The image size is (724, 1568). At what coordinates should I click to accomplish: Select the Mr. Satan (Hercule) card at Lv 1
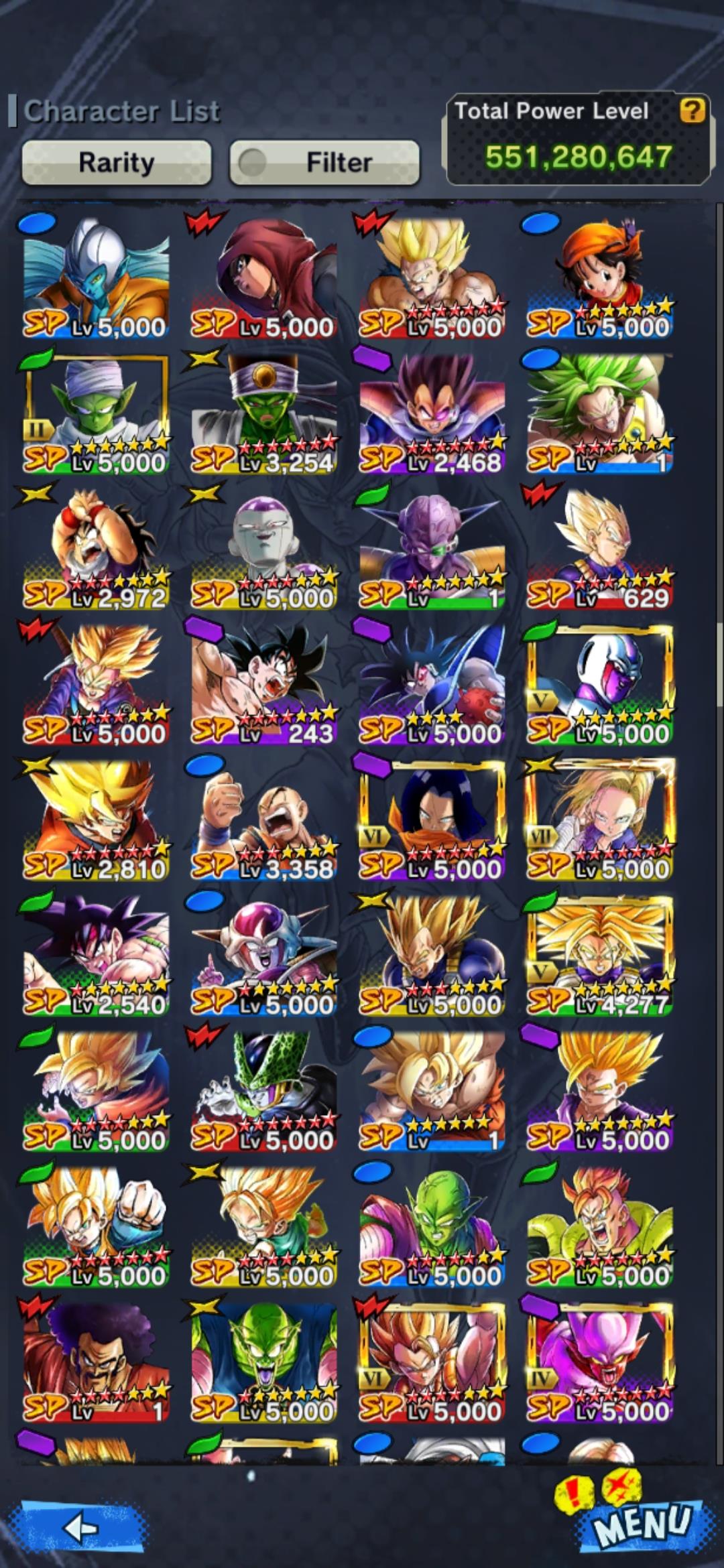coord(96,1360)
